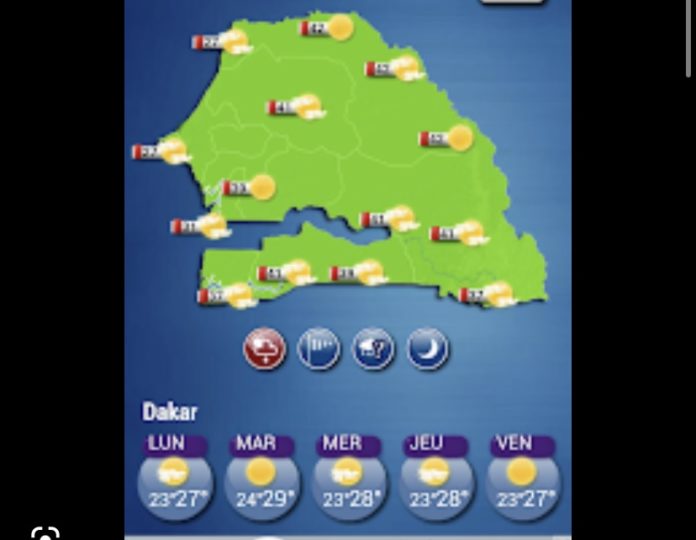Open the LUN forecast for Dakar
Viewport: 696px width, 540px height.
coord(175,478)
